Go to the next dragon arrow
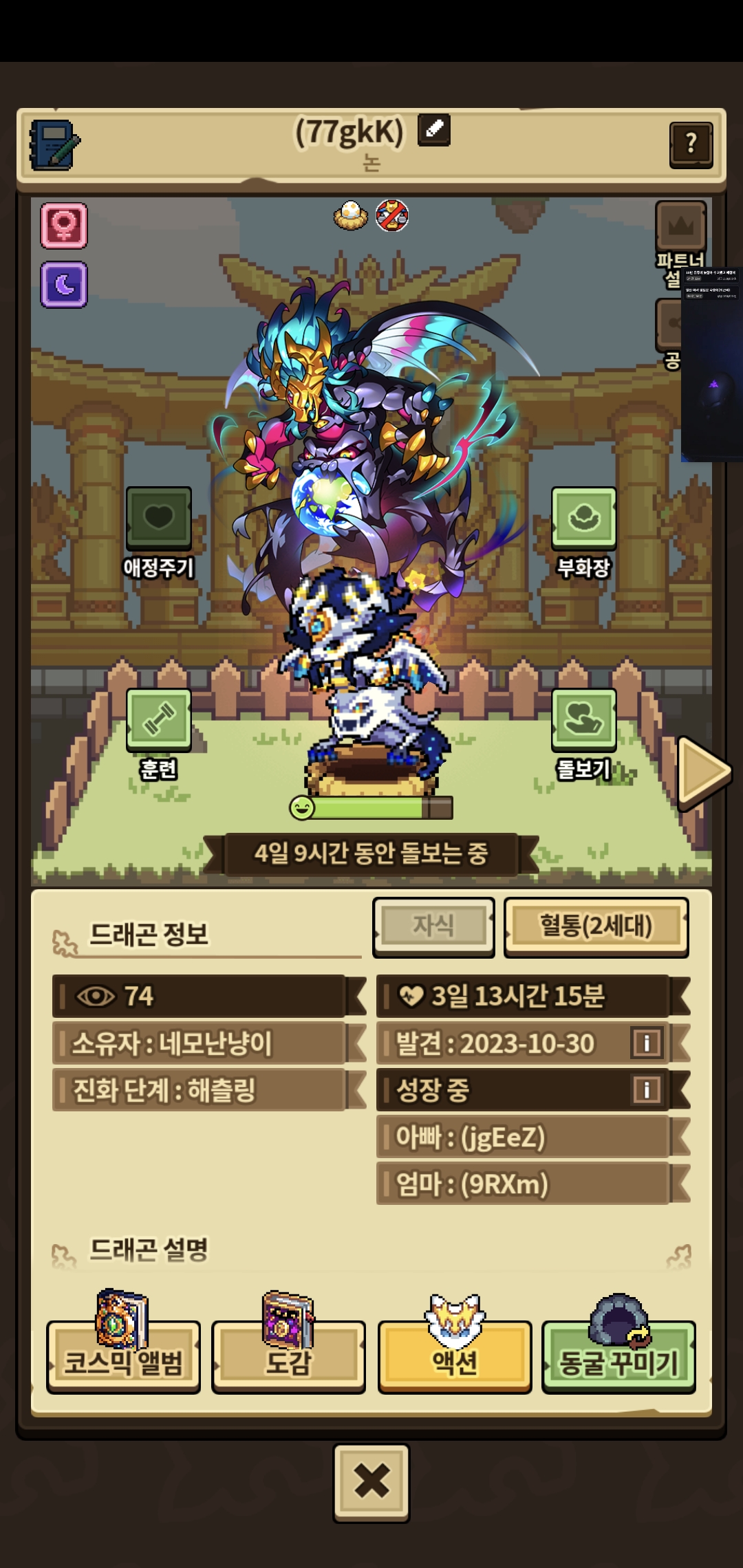Image resolution: width=743 pixels, height=1568 pixels. [703, 773]
